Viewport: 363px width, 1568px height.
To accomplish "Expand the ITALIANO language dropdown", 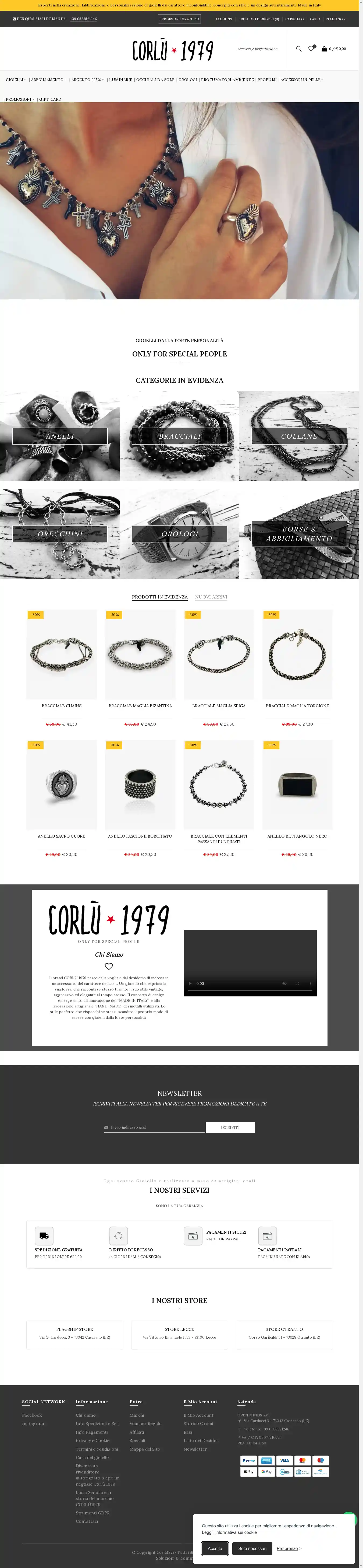I will [x=336, y=19].
